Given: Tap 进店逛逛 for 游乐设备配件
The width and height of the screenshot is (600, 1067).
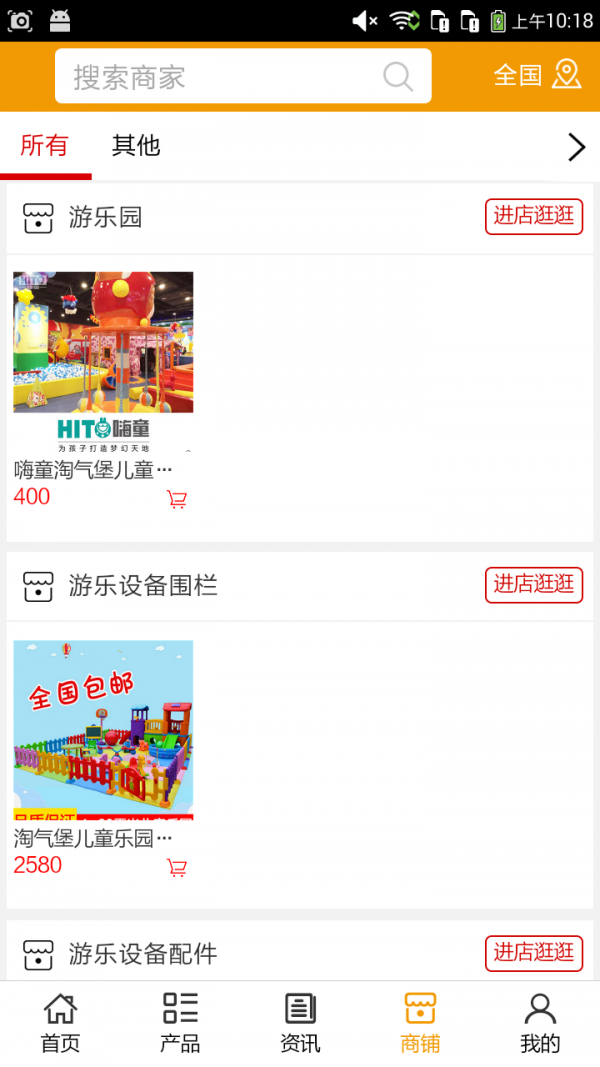Looking at the screenshot, I should (x=534, y=952).
